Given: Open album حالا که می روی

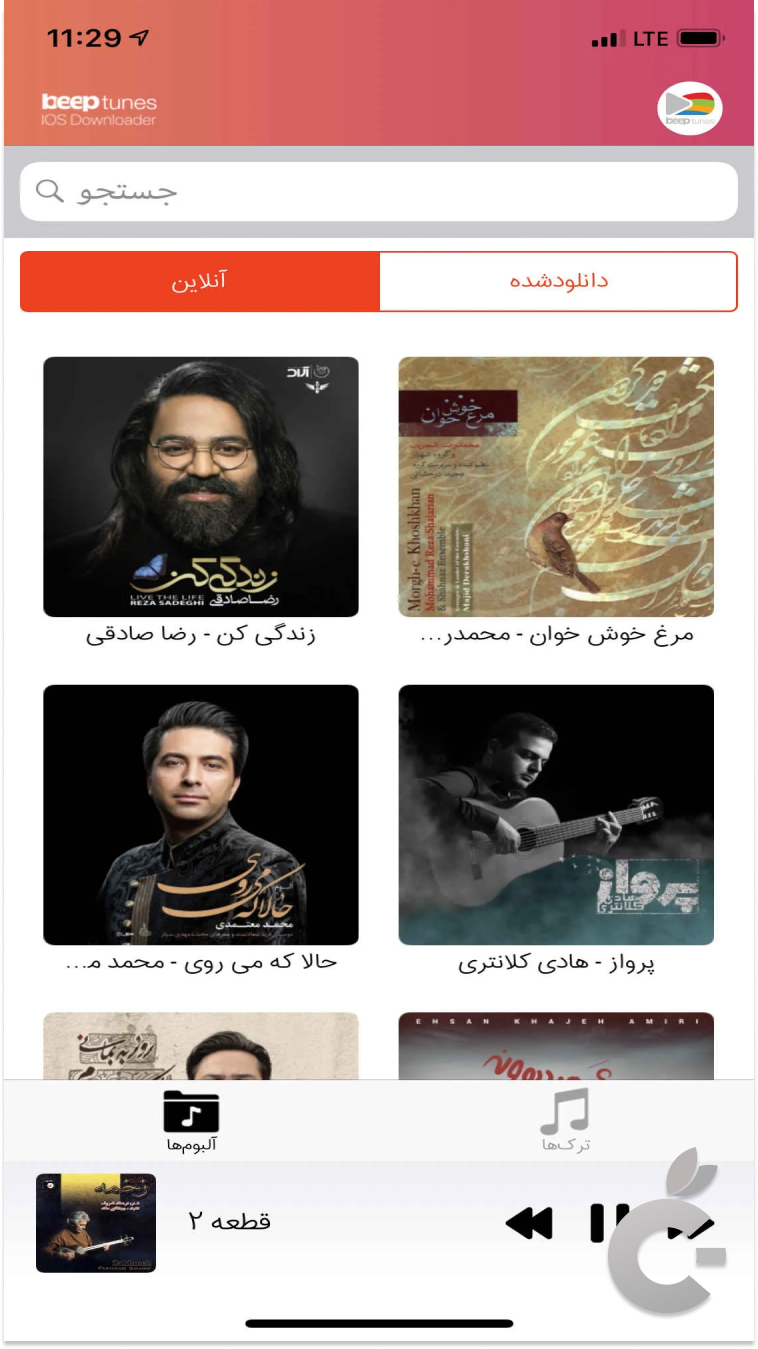Looking at the screenshot, I should click(x=201, y=814).
